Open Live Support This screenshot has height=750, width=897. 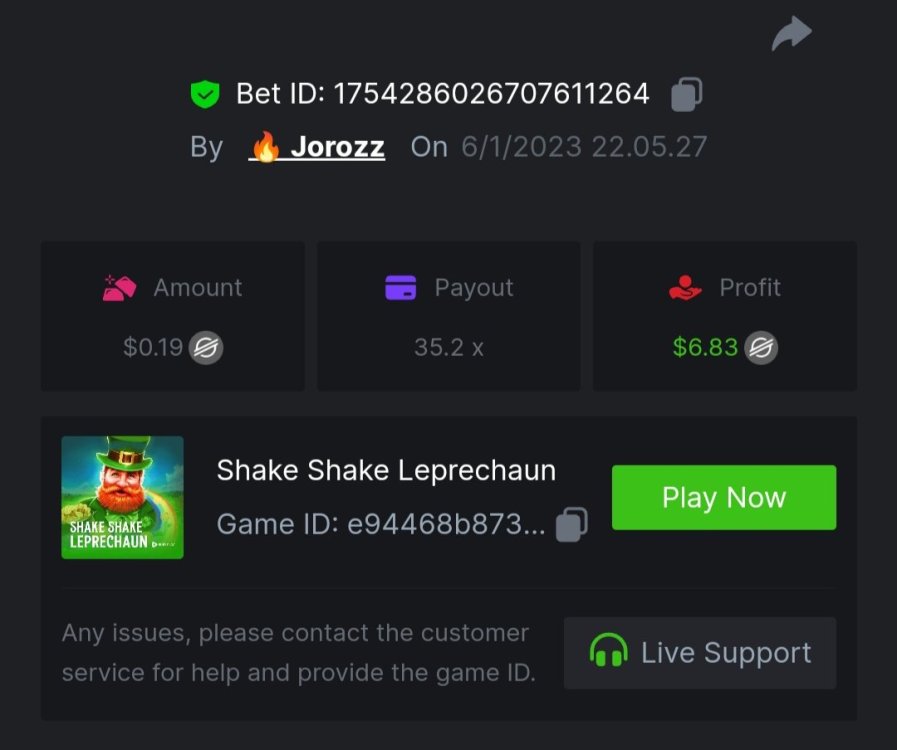[700, 653]
